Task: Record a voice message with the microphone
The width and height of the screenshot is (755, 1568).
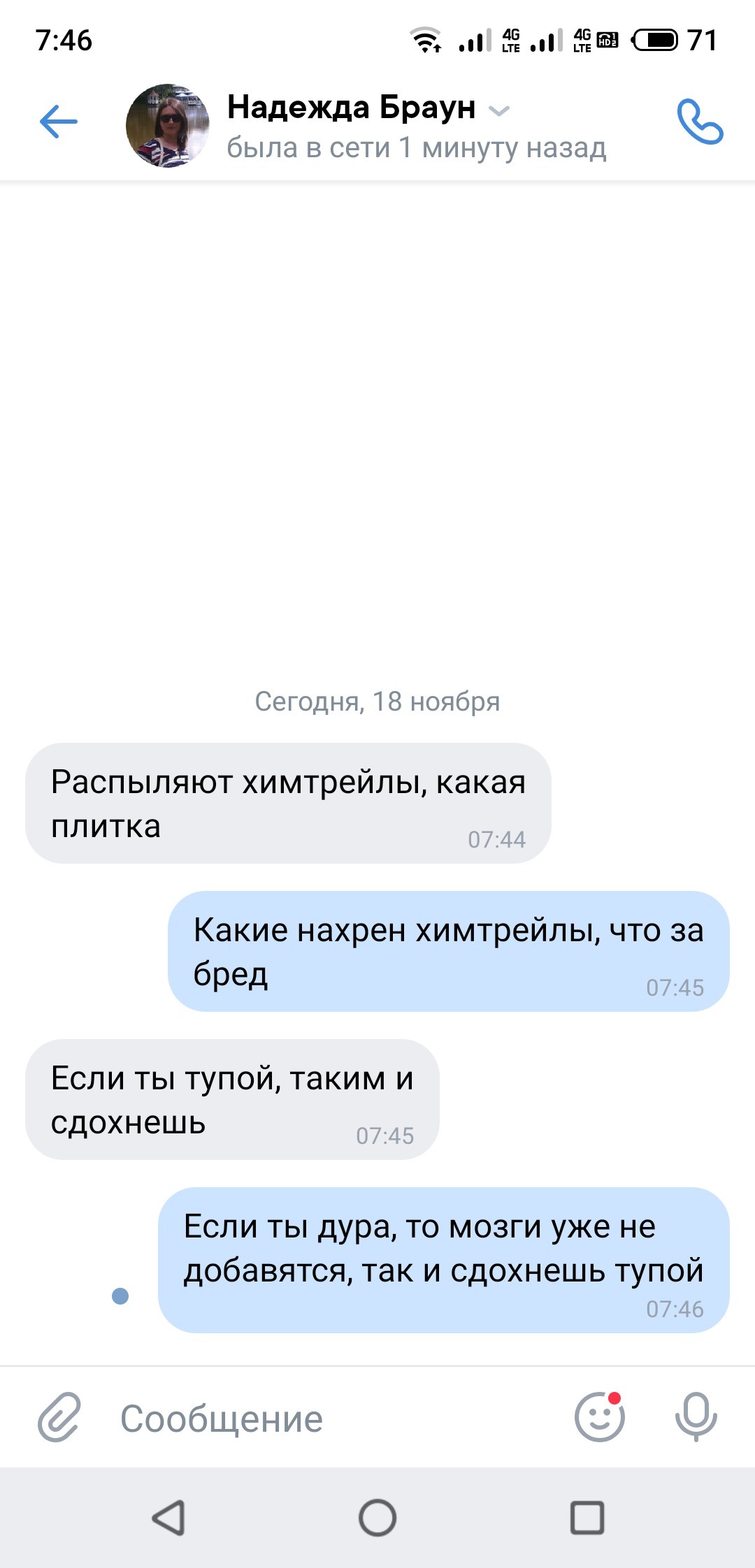Action: [696, 1417]
